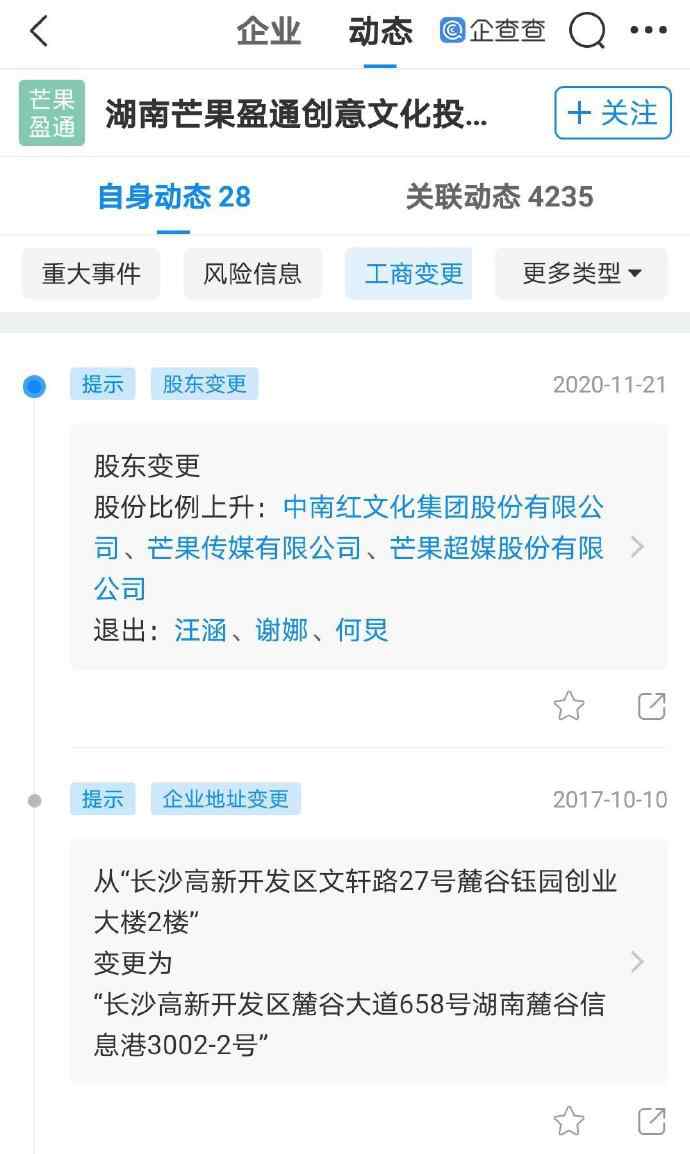Open the 何炅 shareholder link
Screen dimensions: 690x1154
[x=362, y=631]
